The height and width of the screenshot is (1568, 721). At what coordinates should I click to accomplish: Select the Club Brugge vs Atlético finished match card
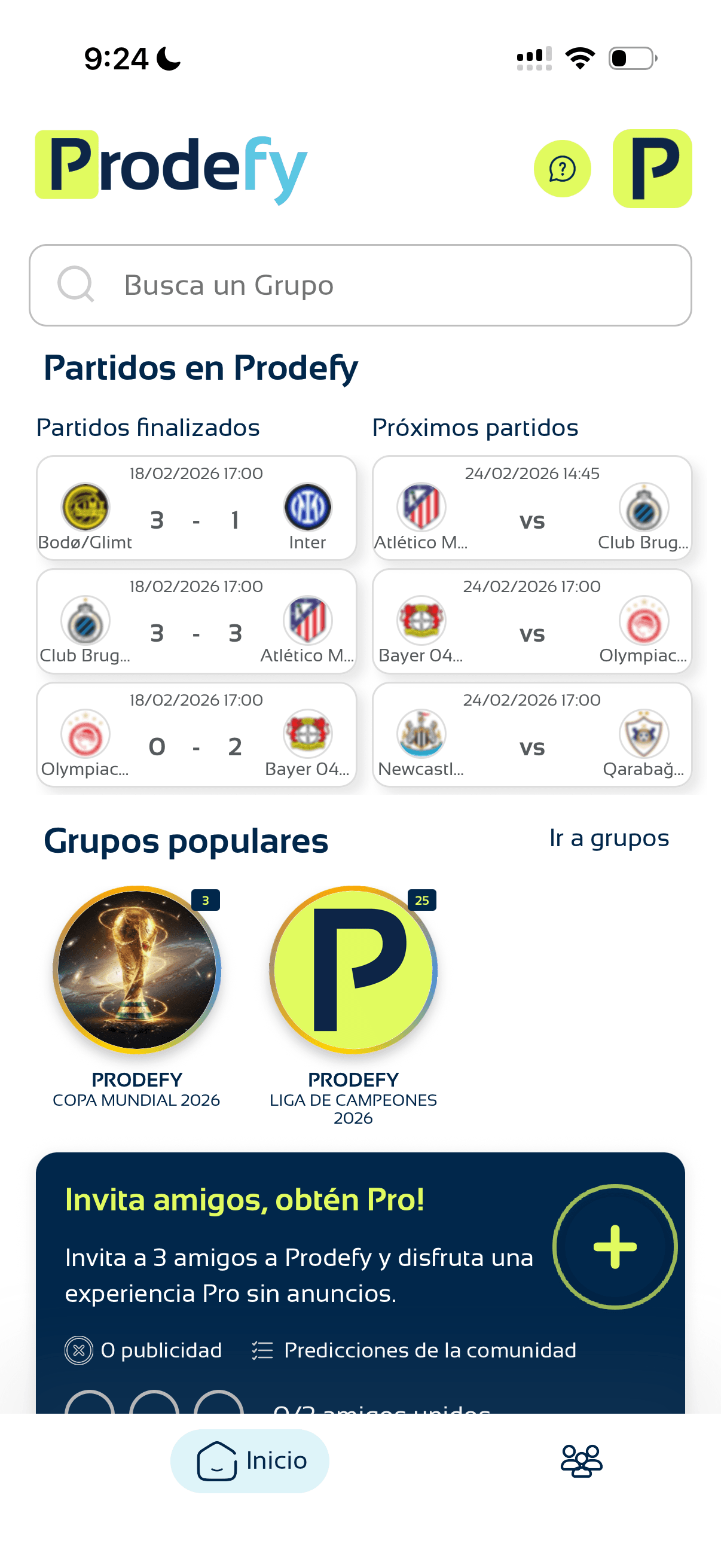196,621
